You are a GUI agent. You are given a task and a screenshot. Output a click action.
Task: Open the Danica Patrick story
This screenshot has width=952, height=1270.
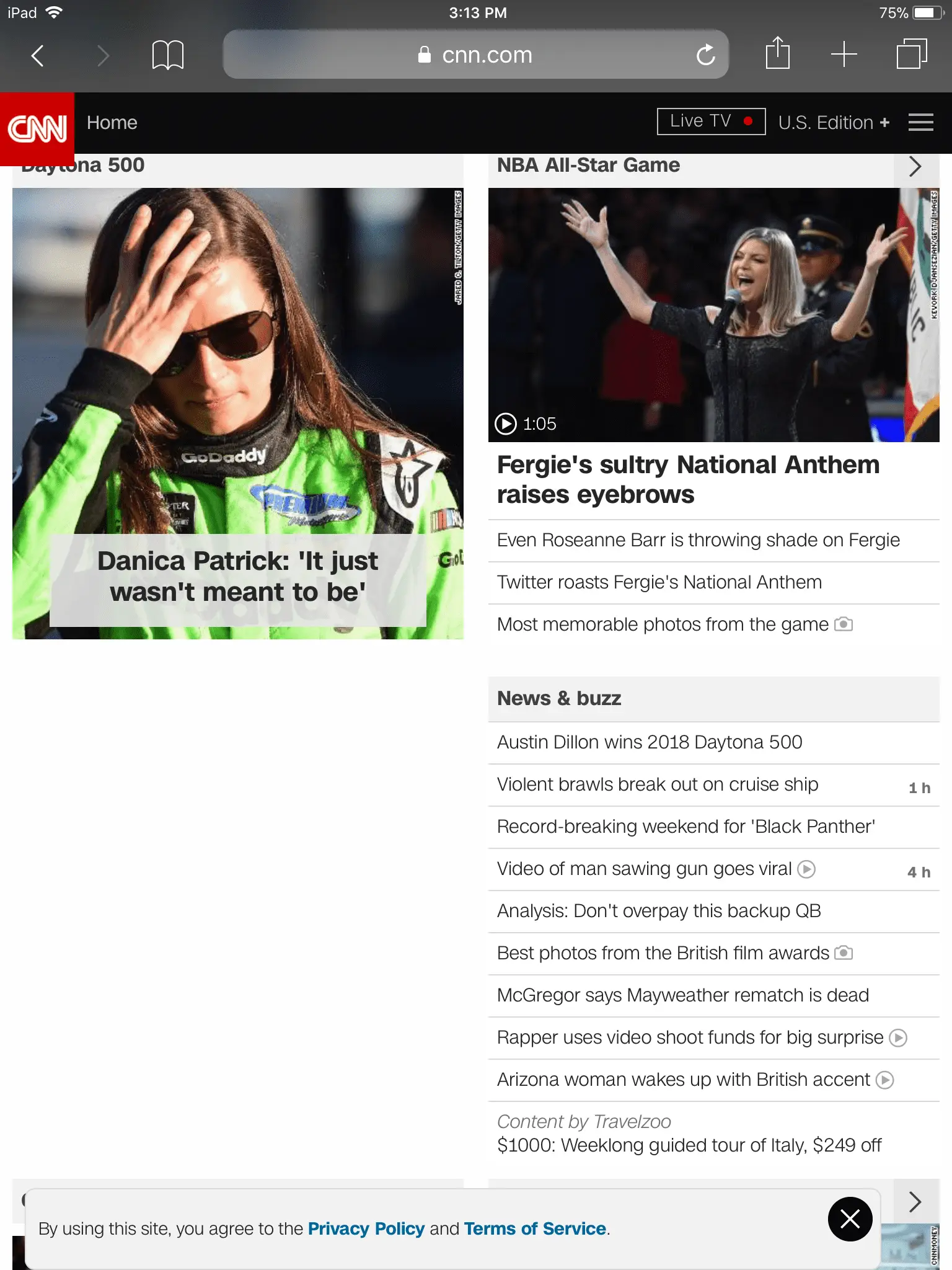pos(238,577)
